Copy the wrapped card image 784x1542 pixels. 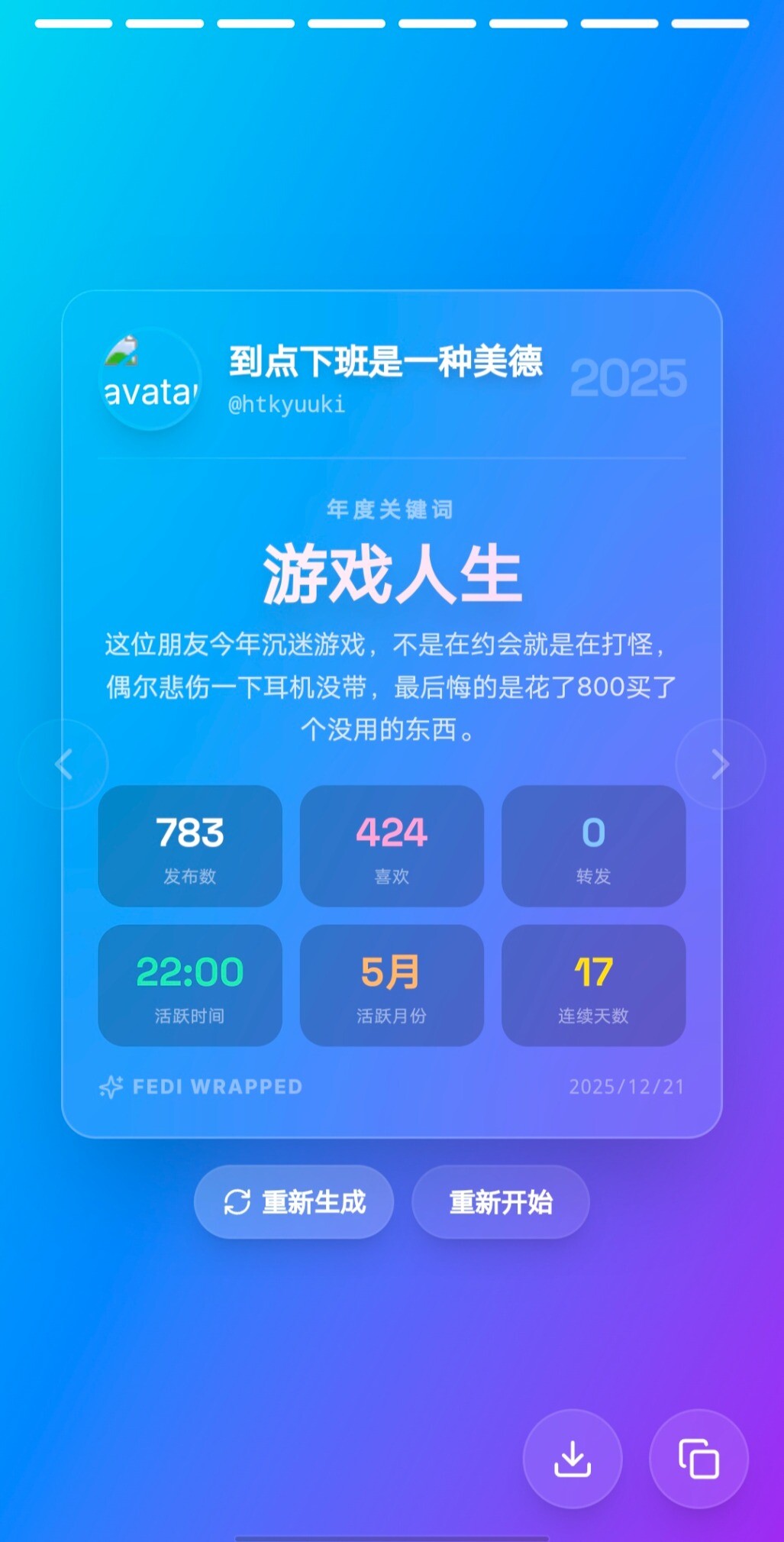699,1458
